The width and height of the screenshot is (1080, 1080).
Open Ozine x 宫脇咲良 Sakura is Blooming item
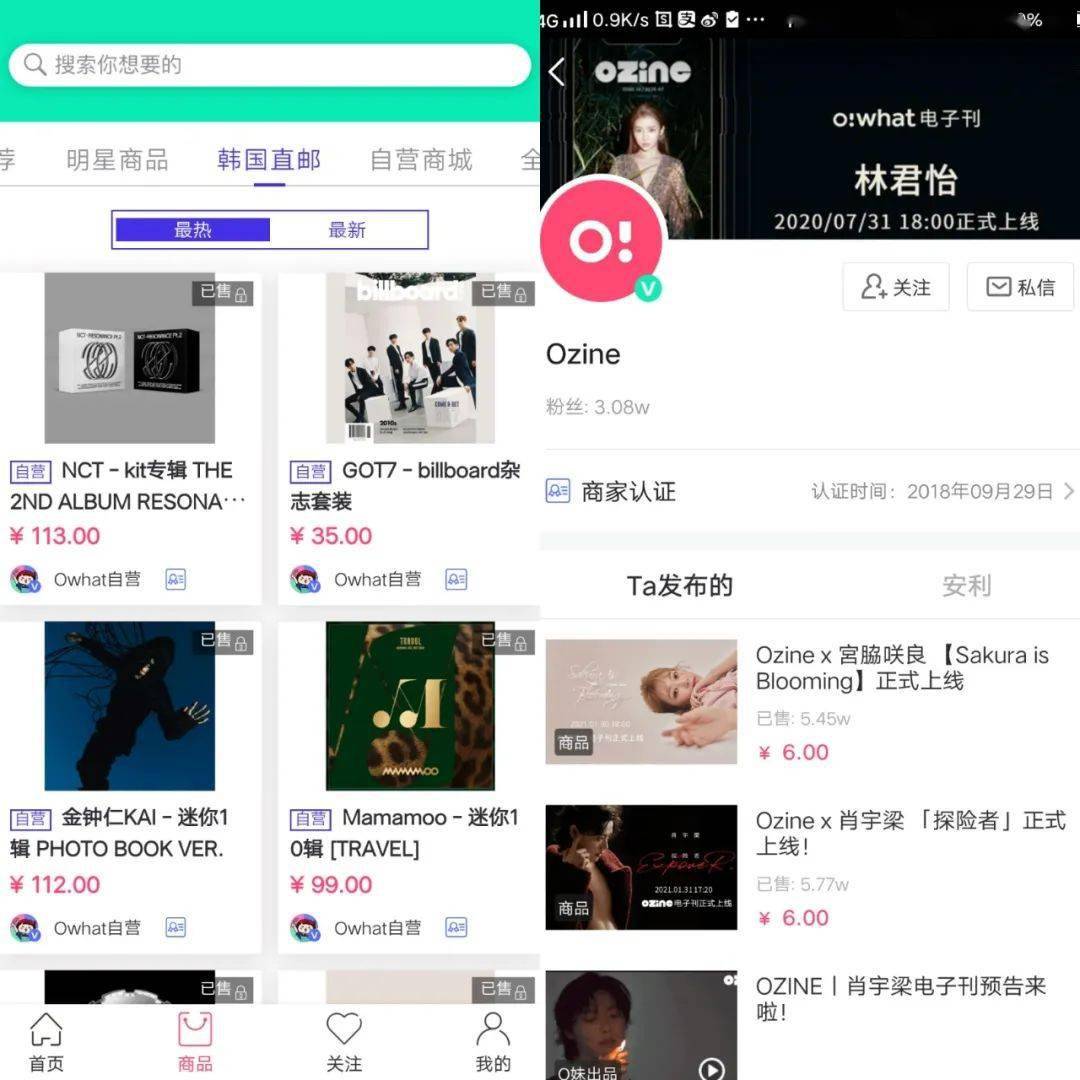pyautogui.click(x=810, y=700)
